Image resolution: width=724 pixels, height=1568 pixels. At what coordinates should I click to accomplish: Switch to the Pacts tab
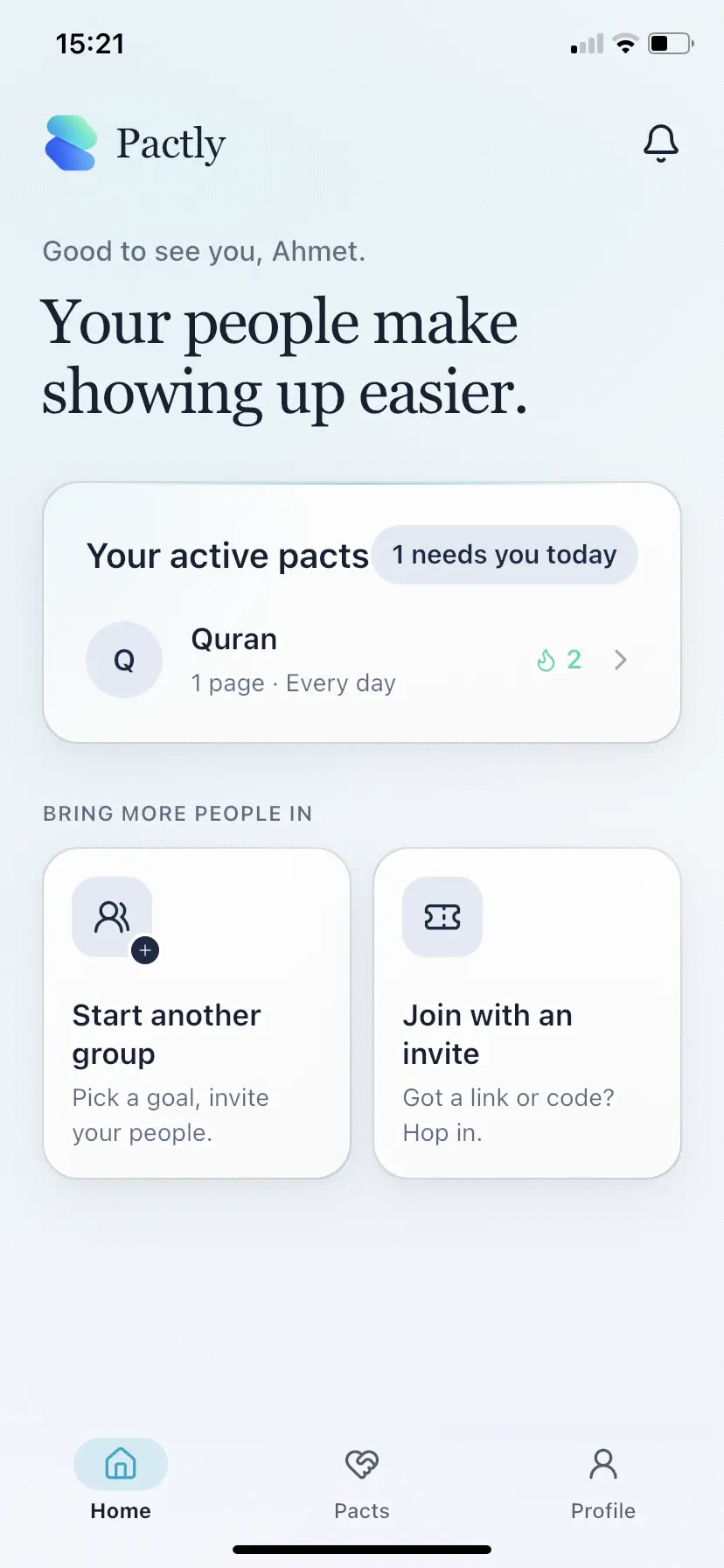362,1484
